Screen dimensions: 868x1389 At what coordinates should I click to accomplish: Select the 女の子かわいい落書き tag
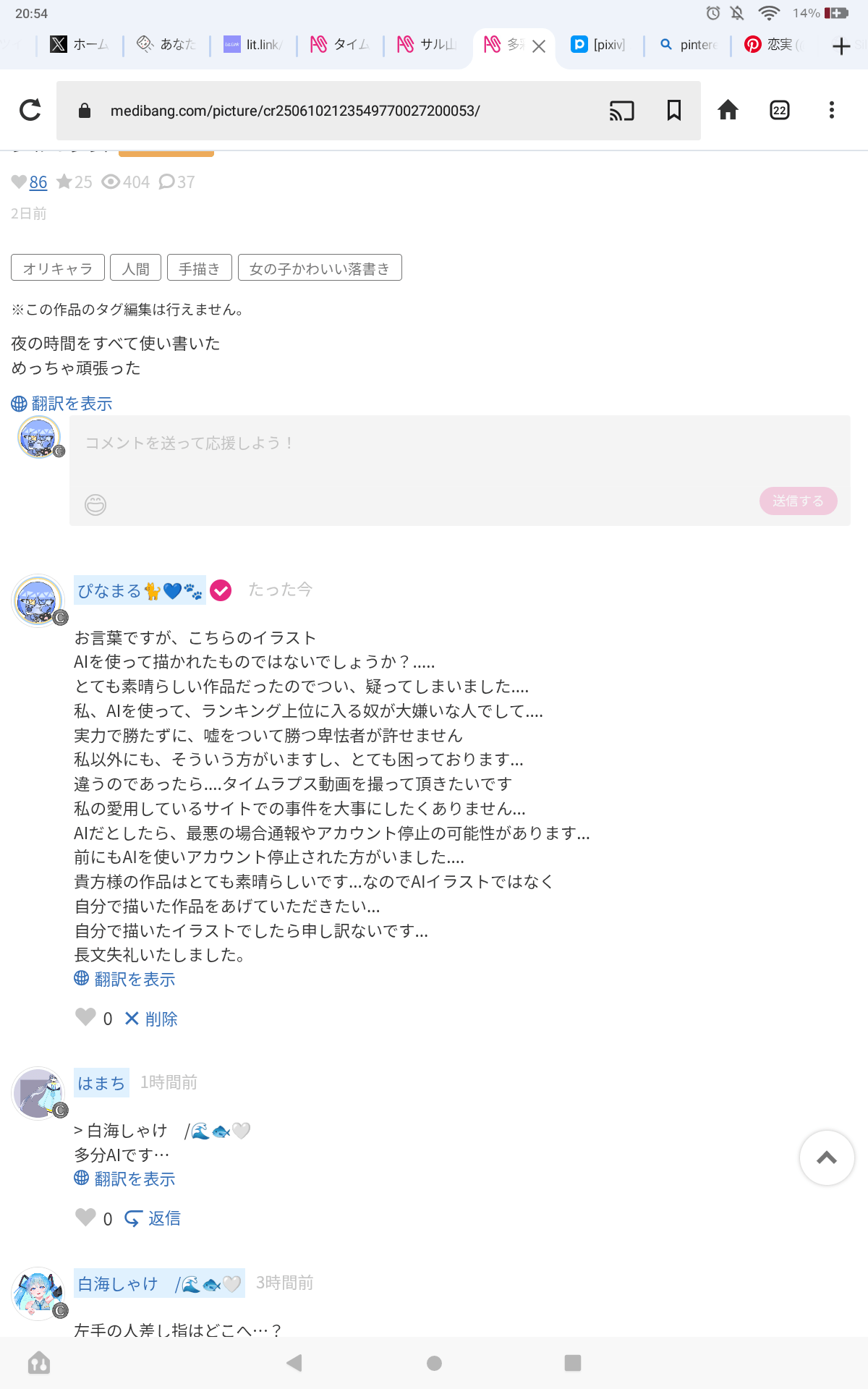319,268
